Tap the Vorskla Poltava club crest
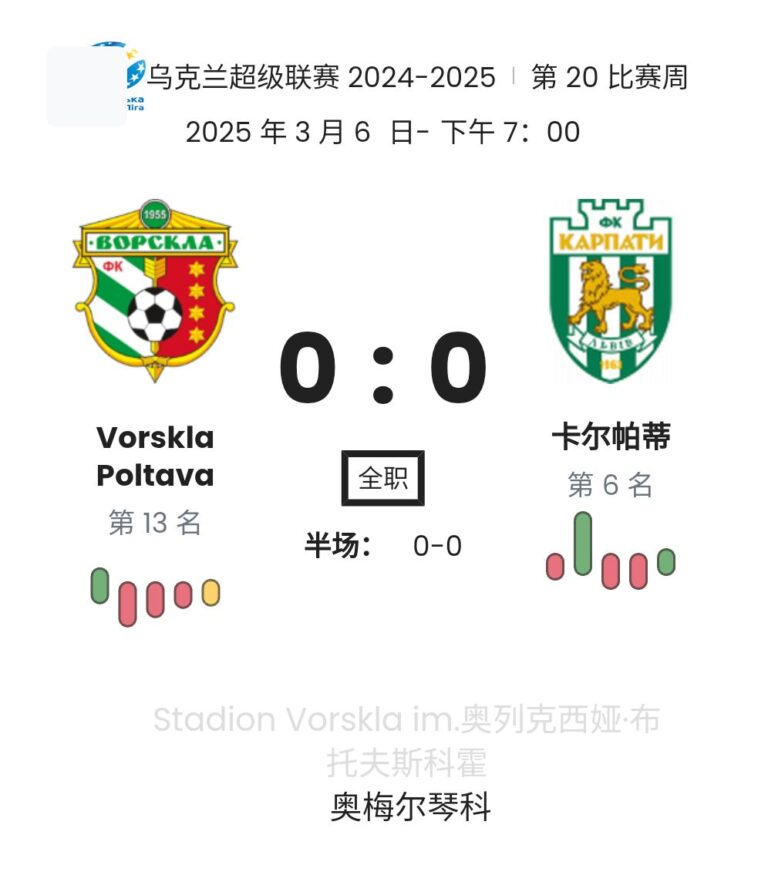This screenshot has width=768, height=872. (x=155, y=290)
